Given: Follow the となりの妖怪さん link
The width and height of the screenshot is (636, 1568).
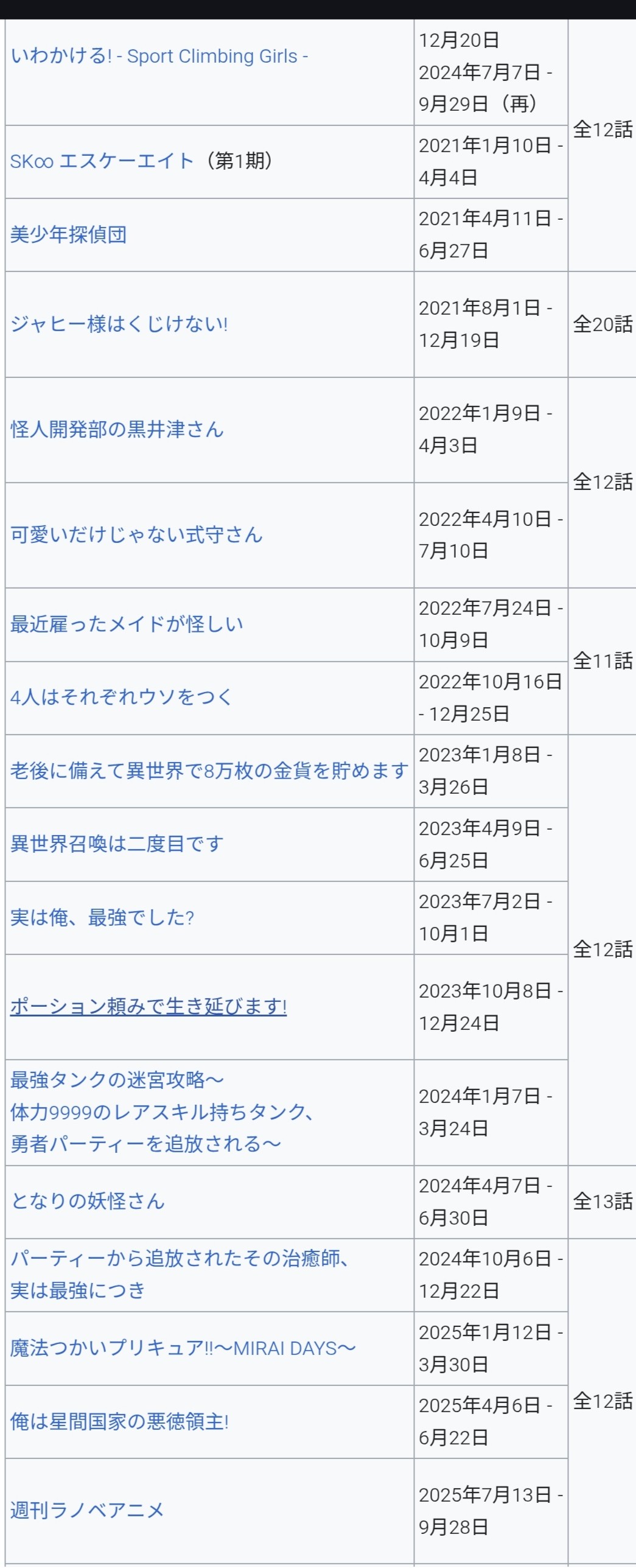Looking at the screenshot, I should point(87,1201).
